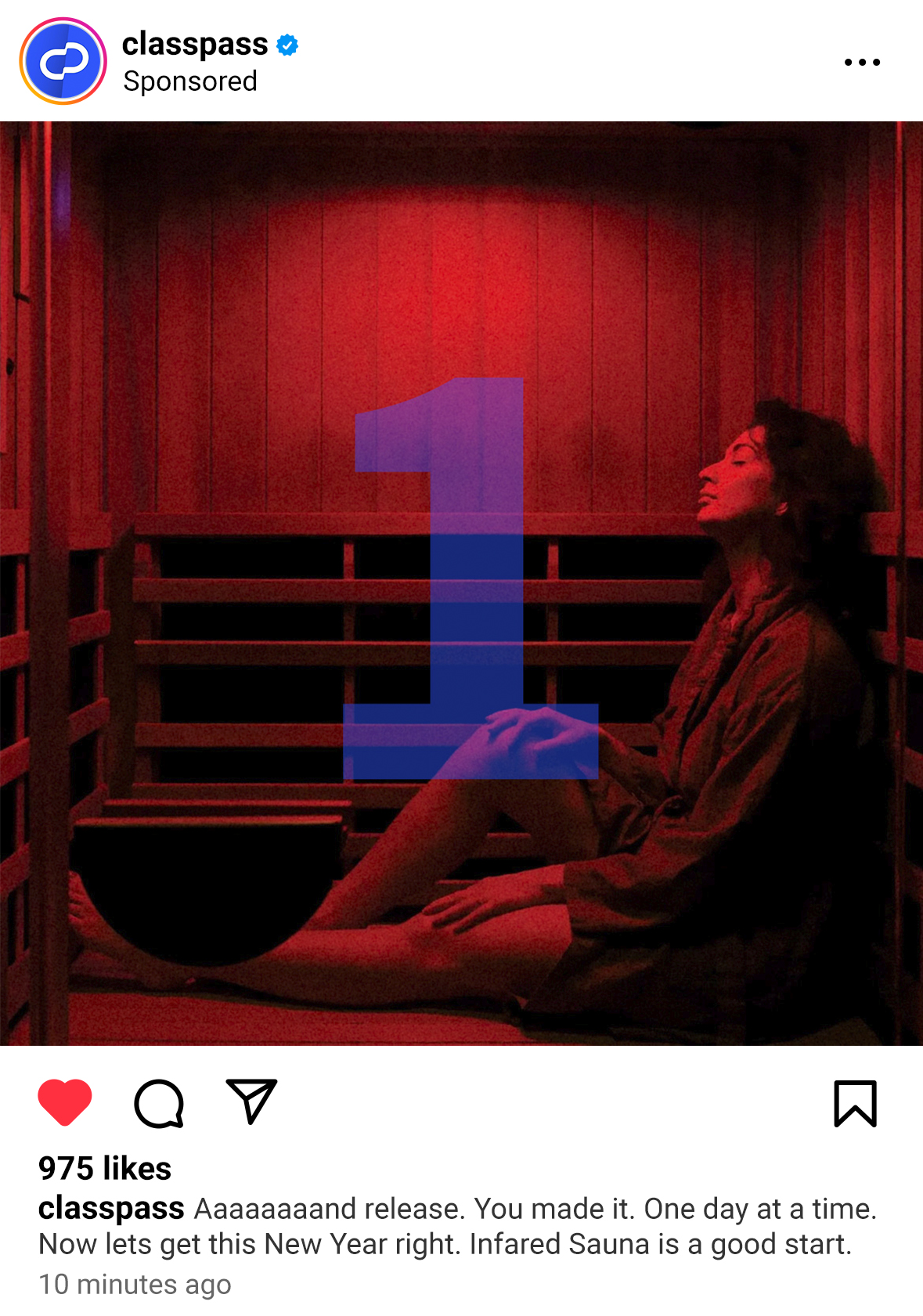The height and width of the screenshot is (1316, 923).
Task: Open comments via the speech bubble icon
Action: tap(159, 1103)
